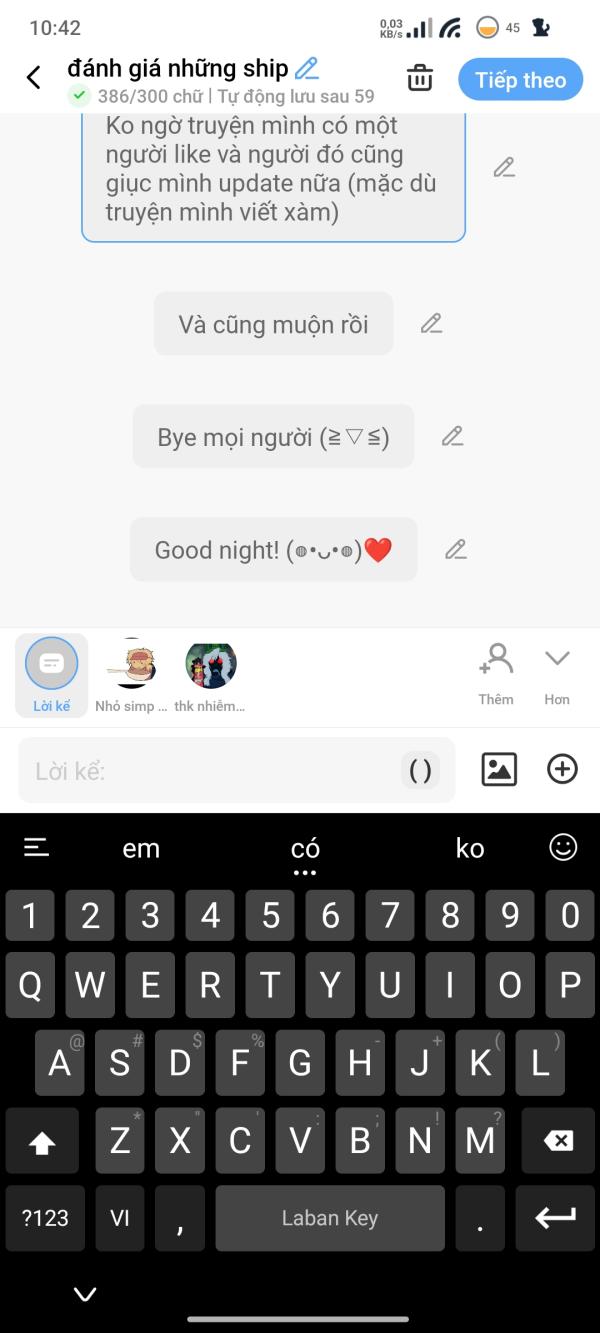Image resolution: width=600 pixels, height=1333 pixels.
Task: Open the keyboard emoji panel
Action: coord(563,847)
